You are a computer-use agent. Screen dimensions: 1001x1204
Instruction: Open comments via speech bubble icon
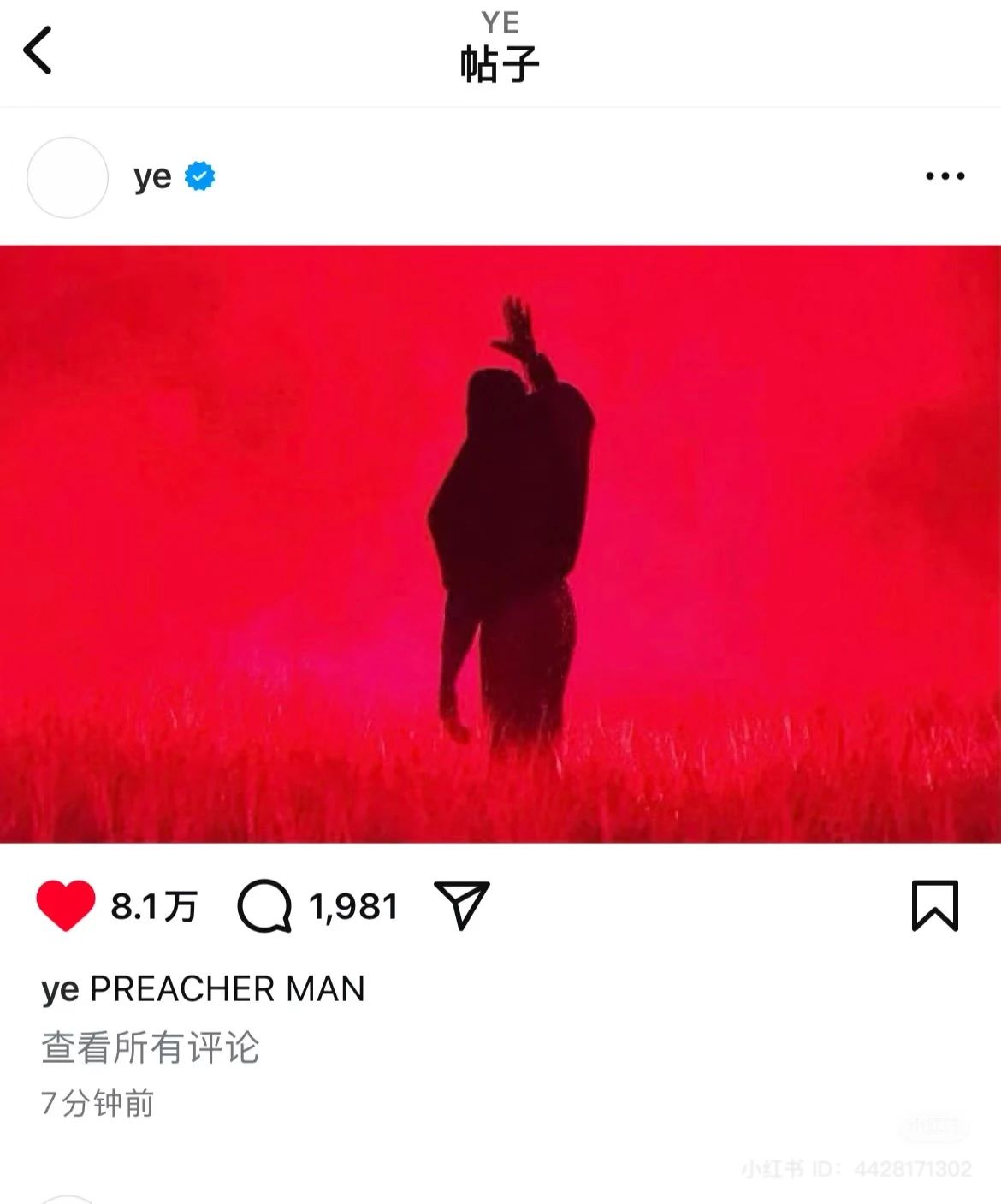click(x=264, y=905)
